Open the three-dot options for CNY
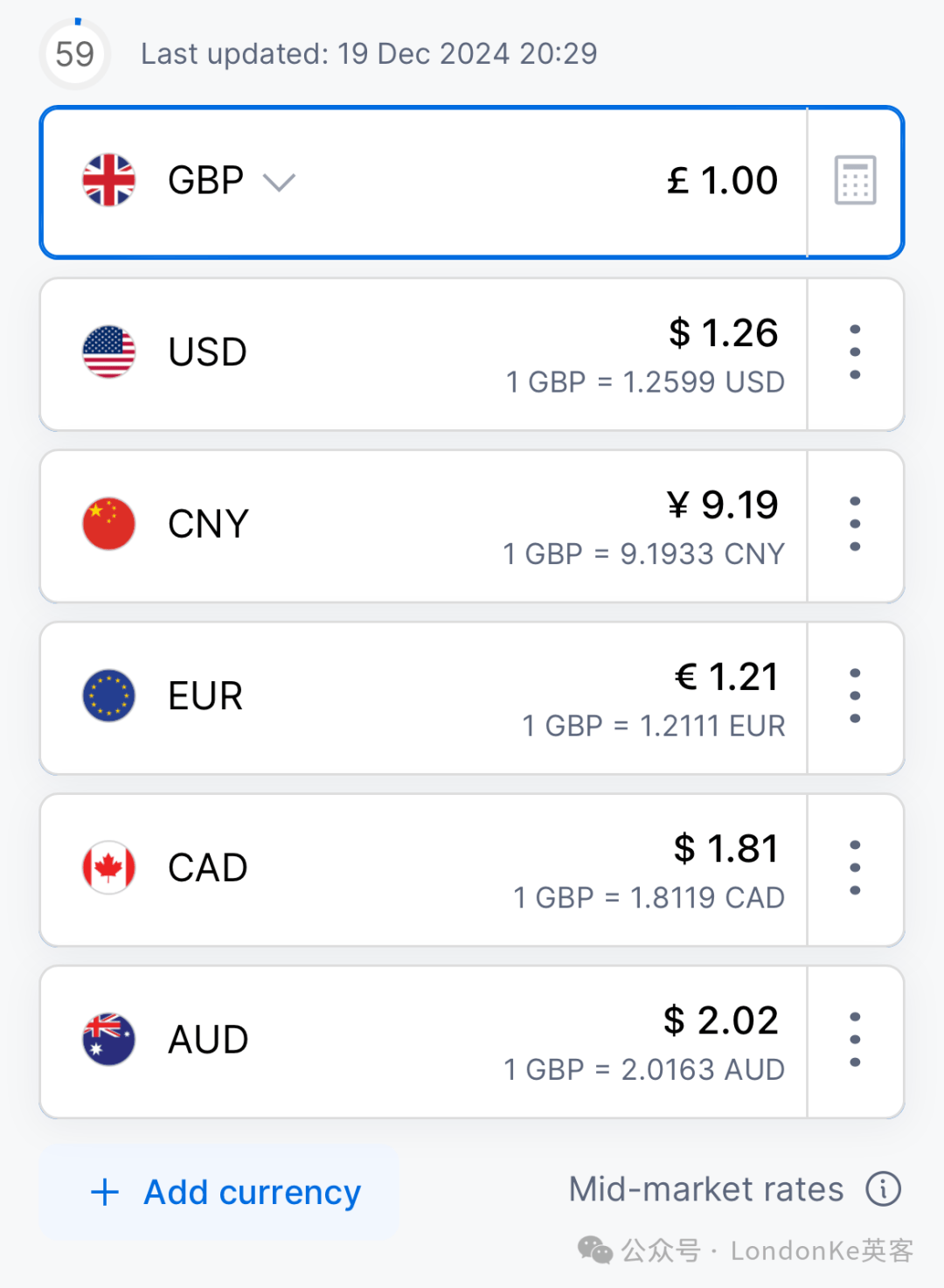This screenshot has height=1288, width=944. pos(854,523)
